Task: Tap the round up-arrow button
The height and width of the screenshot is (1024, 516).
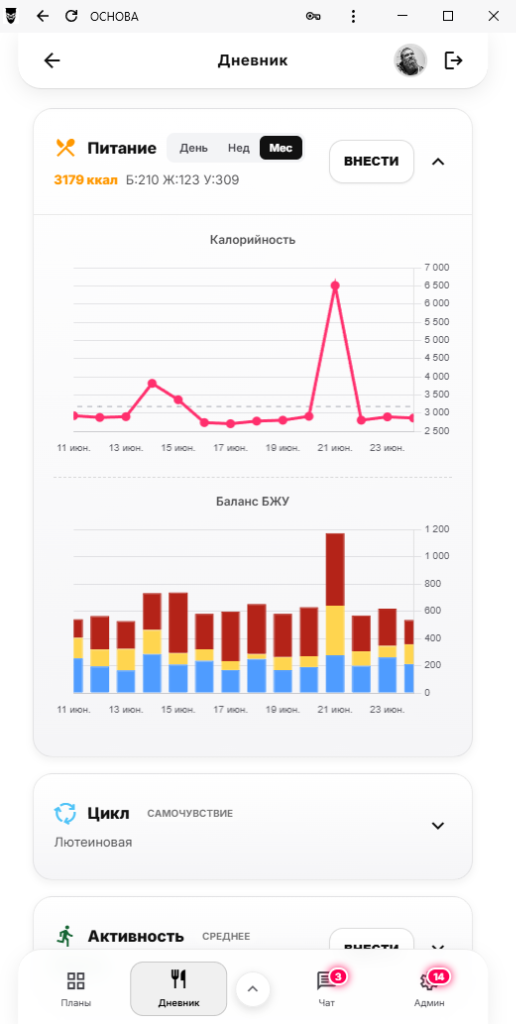Action: coord(253,989)
